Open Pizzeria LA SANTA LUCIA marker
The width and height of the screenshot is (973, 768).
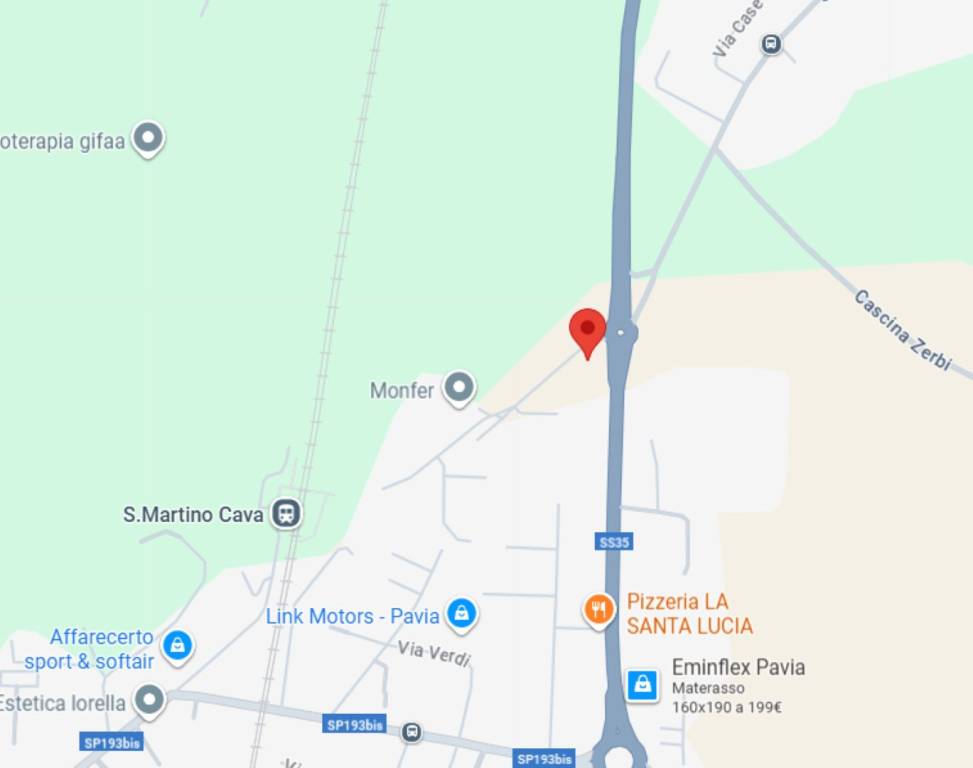(x=598, y=609)
